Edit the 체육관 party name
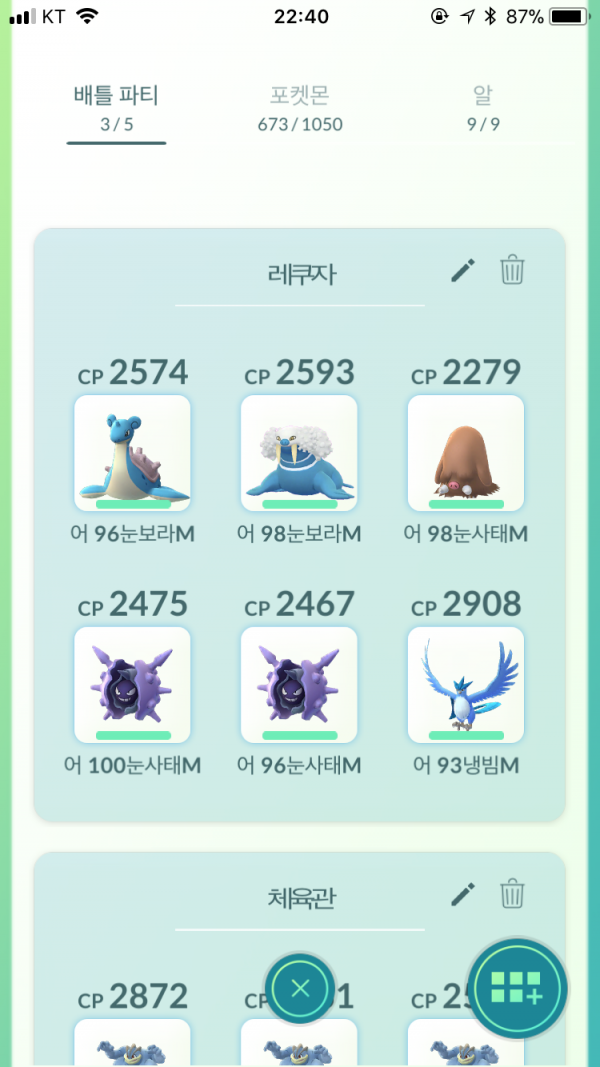The width and height of the screenshot is (600, 1067). tap(463, 894)
